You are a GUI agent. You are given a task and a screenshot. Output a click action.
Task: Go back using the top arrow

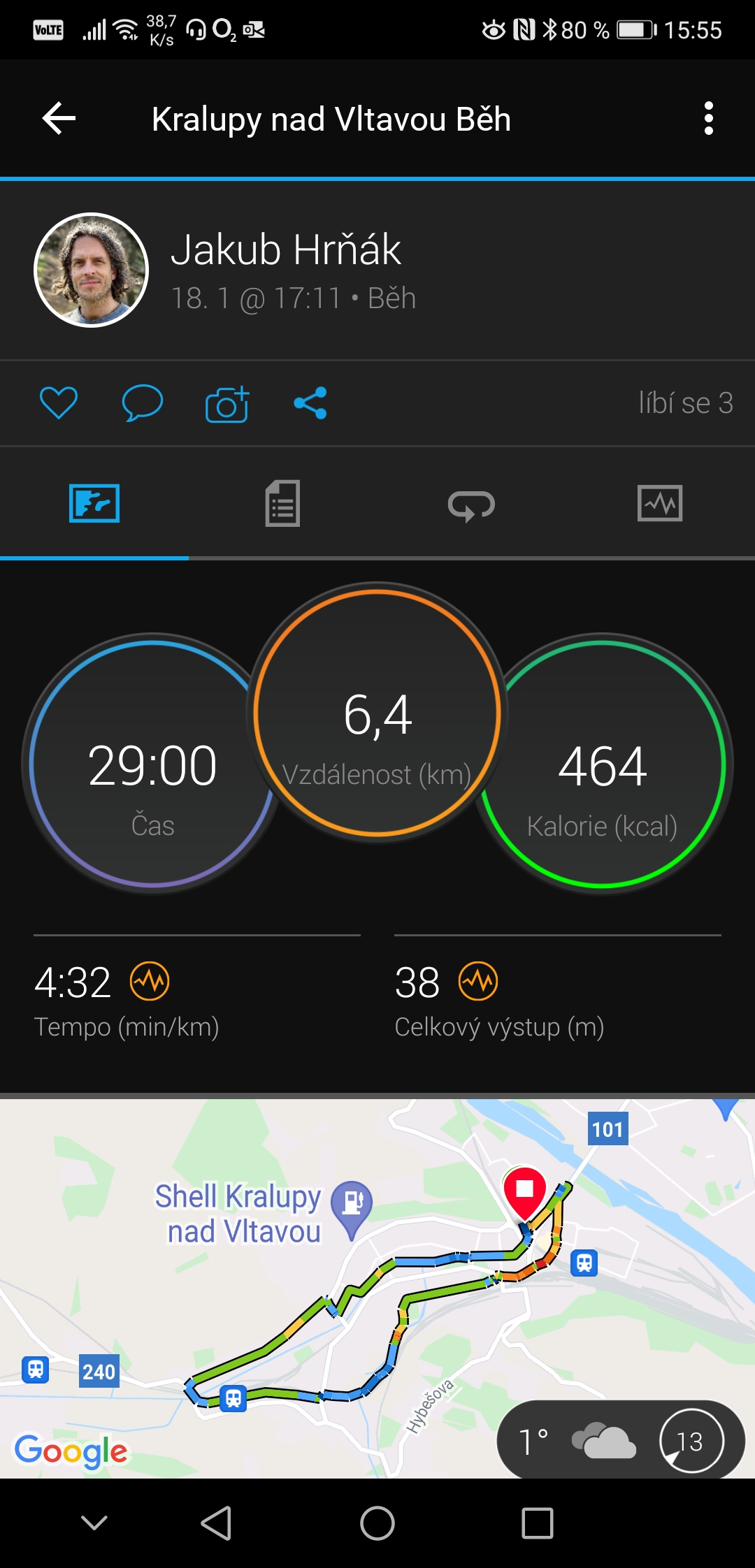[x=59, y=118]
